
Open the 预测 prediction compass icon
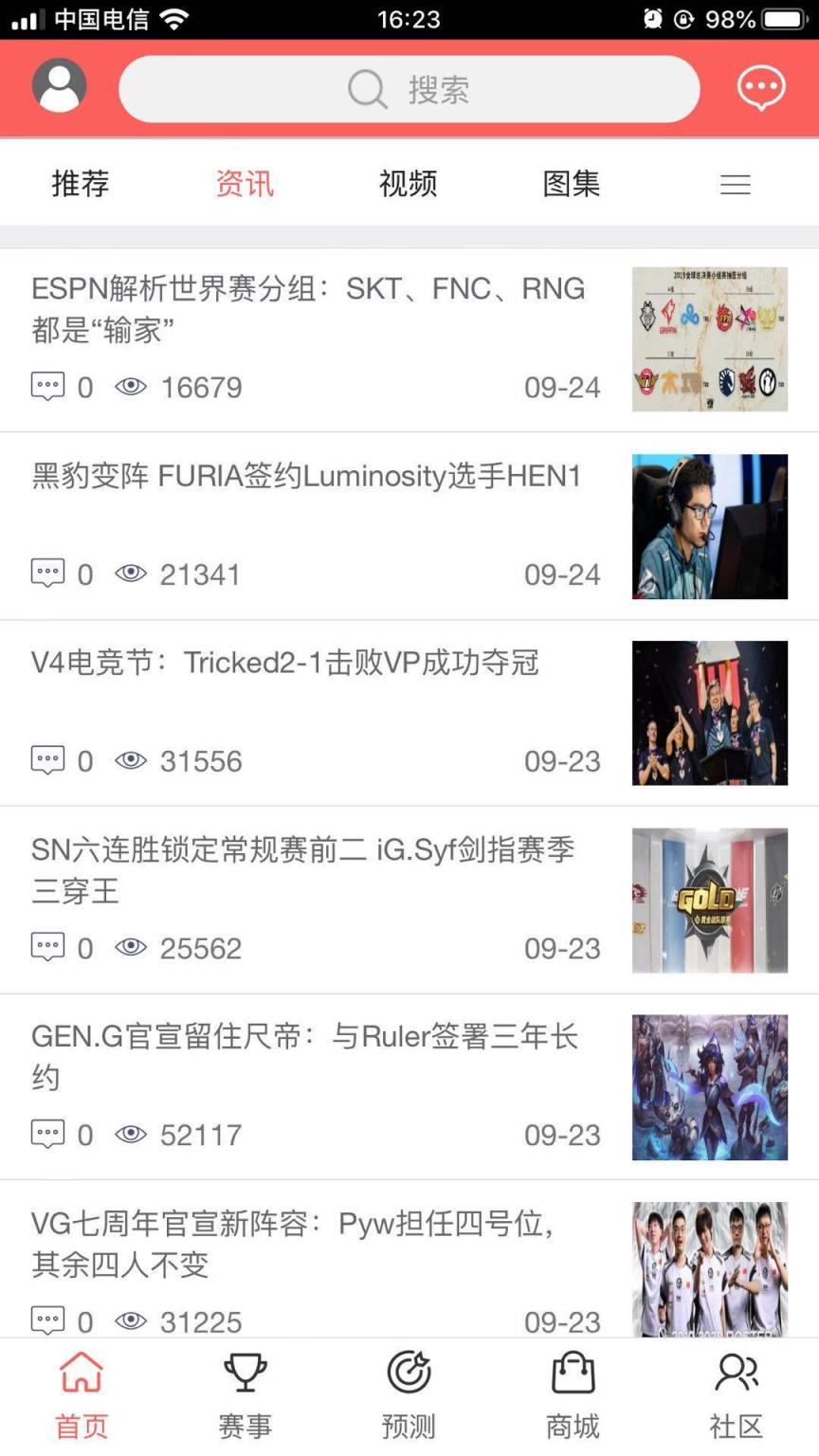coord(409,1370)
